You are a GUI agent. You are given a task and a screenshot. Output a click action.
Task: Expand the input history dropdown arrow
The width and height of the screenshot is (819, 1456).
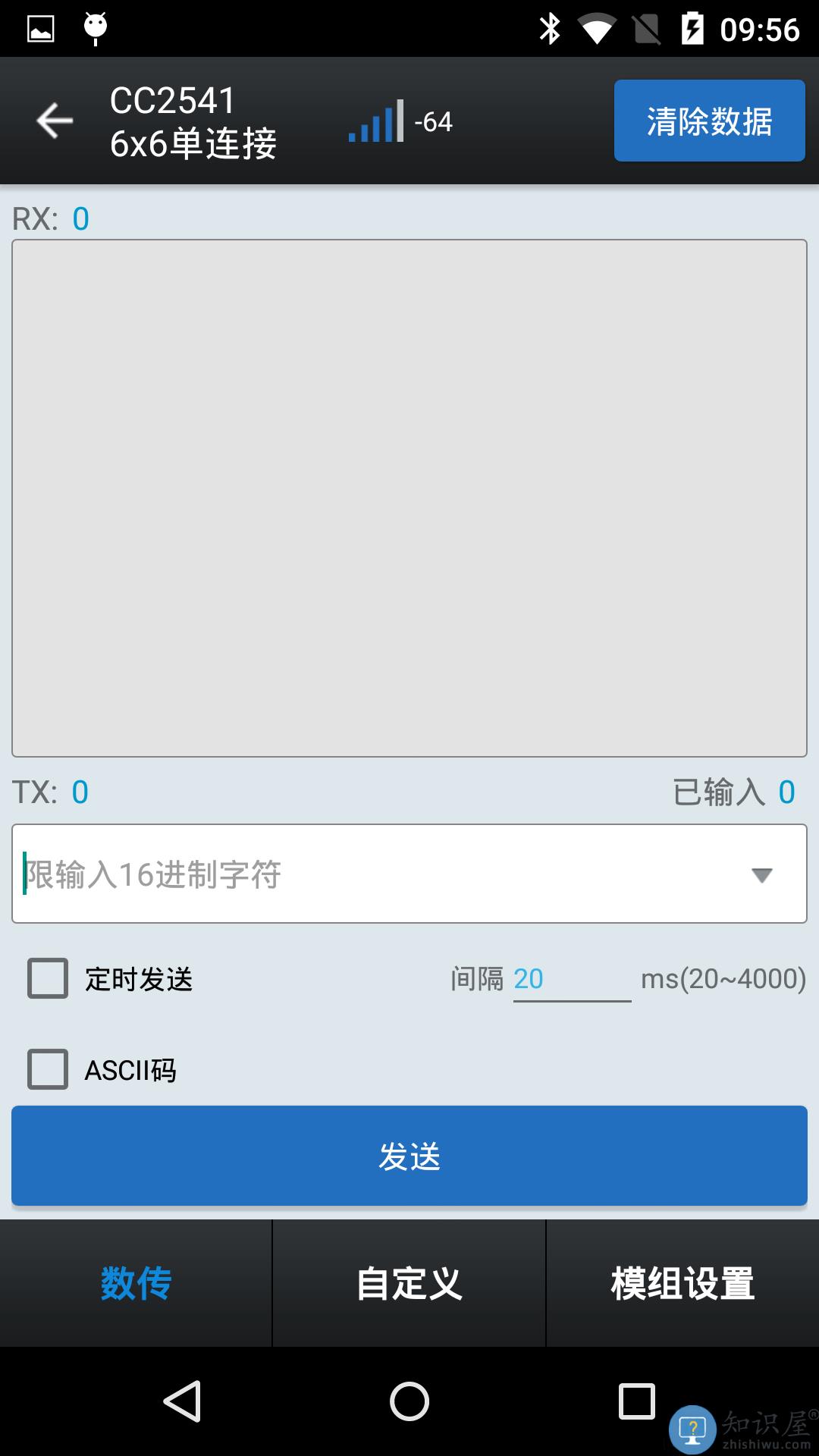pyautogui.click(x=761, y=875)
